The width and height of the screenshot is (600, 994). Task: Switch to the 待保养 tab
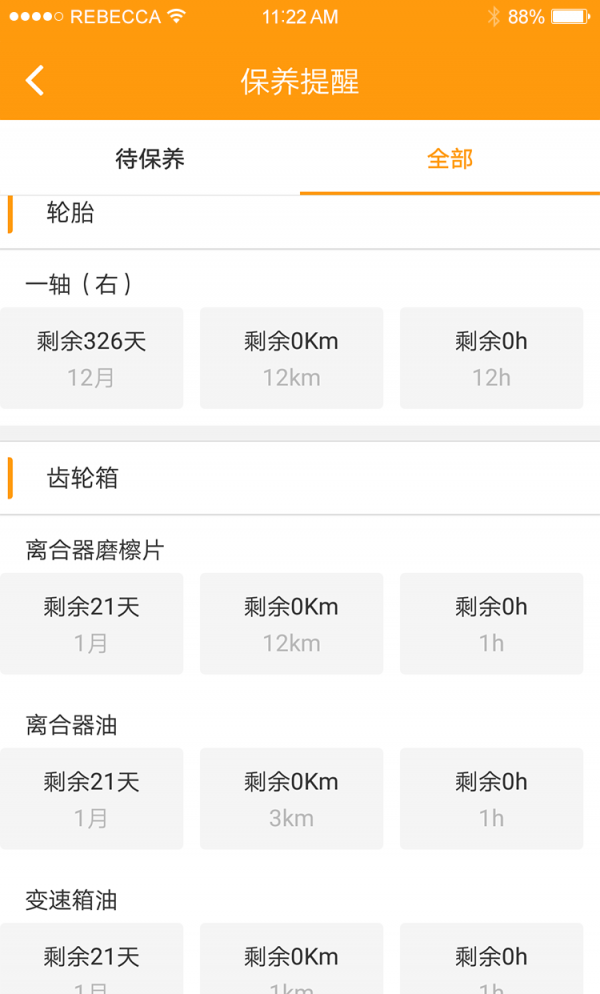(x=150, y=159)
